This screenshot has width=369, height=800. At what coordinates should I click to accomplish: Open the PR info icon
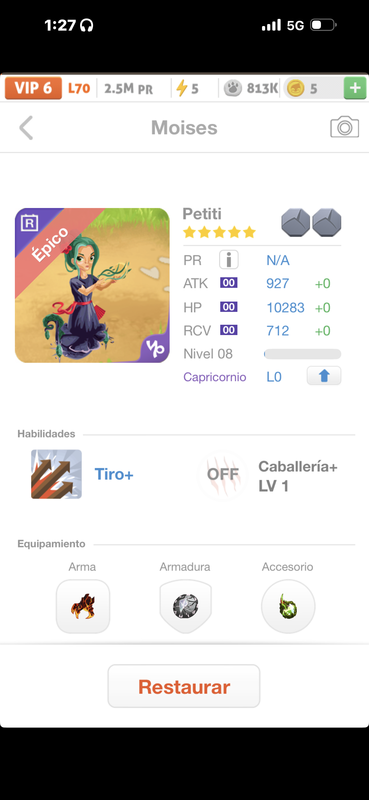tap(229, 260)
